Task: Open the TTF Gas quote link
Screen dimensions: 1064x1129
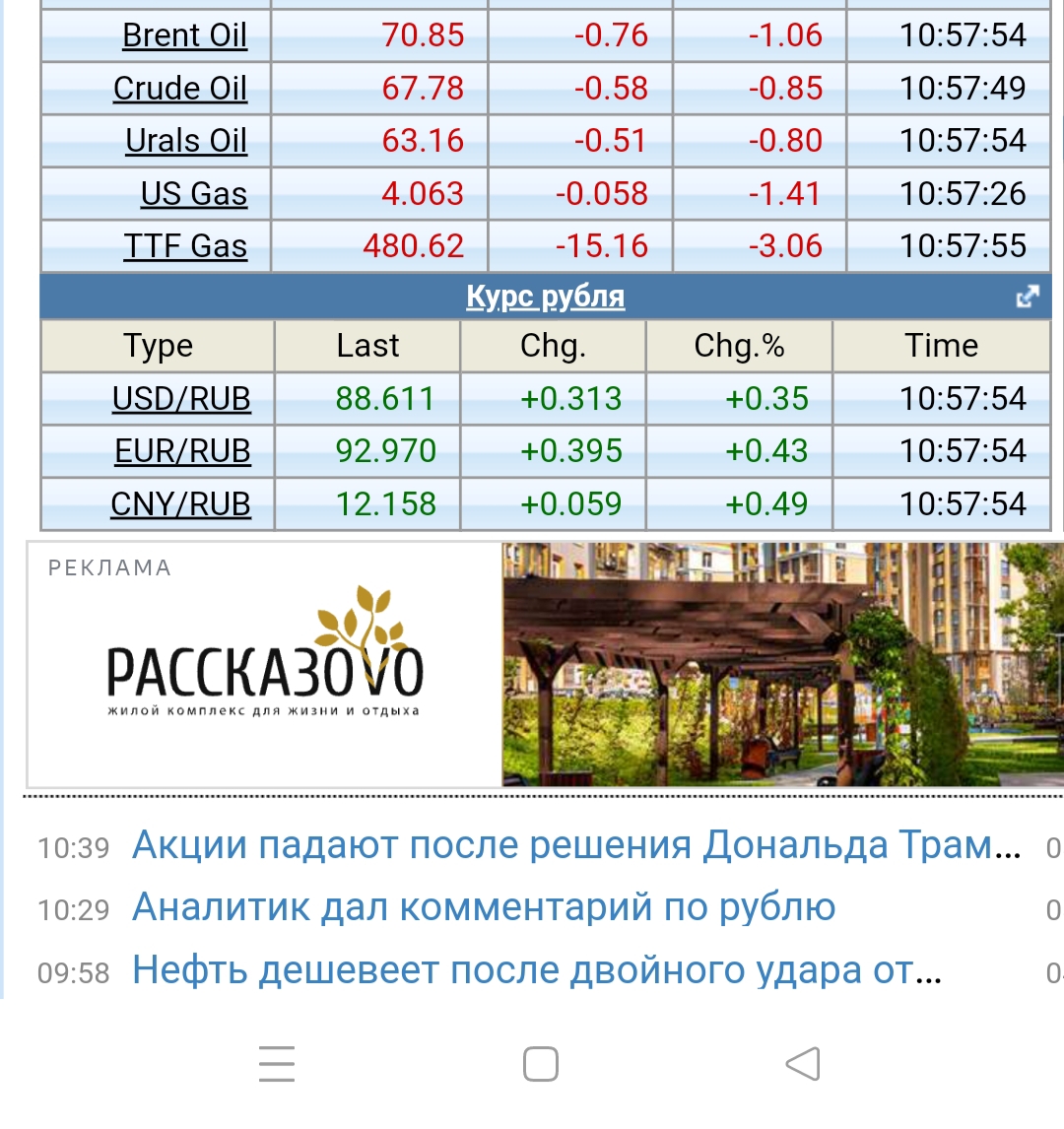Action: (x=185, y=246)
